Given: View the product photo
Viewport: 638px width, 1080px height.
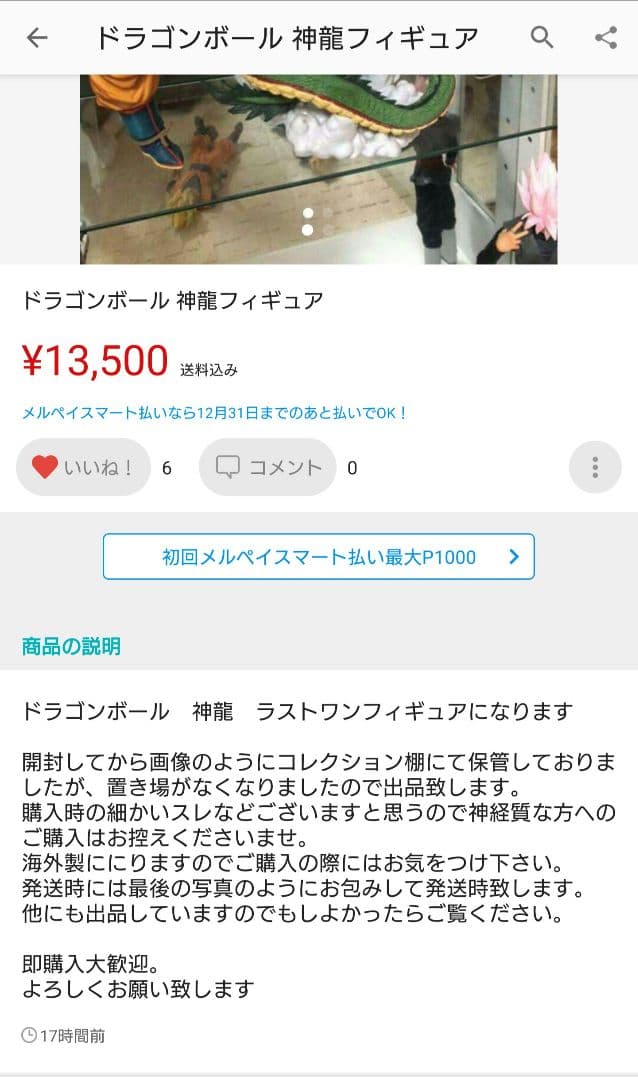Looking at the screenshot, I should point(318,168).
